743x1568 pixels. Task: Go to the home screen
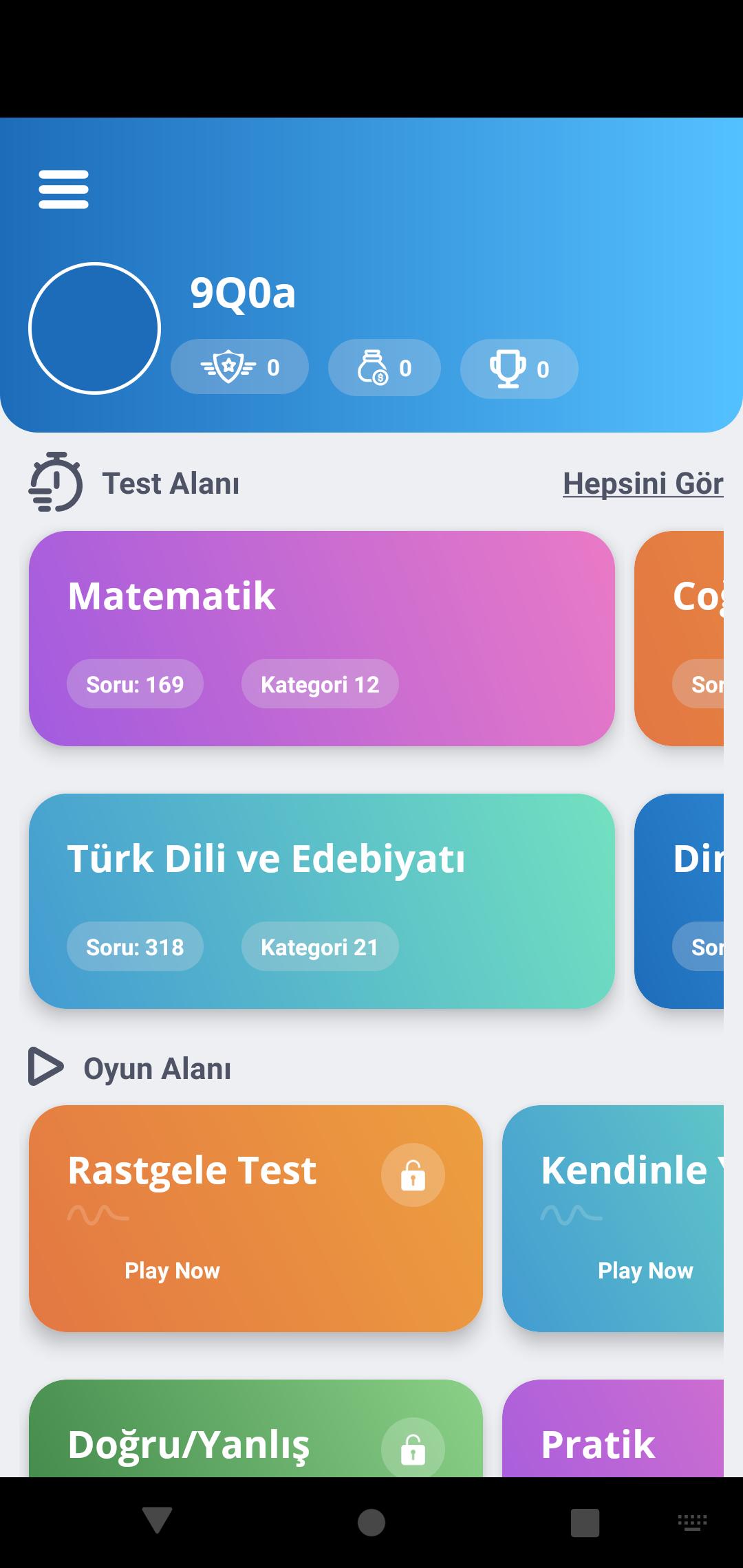[x=371, y=1522]
